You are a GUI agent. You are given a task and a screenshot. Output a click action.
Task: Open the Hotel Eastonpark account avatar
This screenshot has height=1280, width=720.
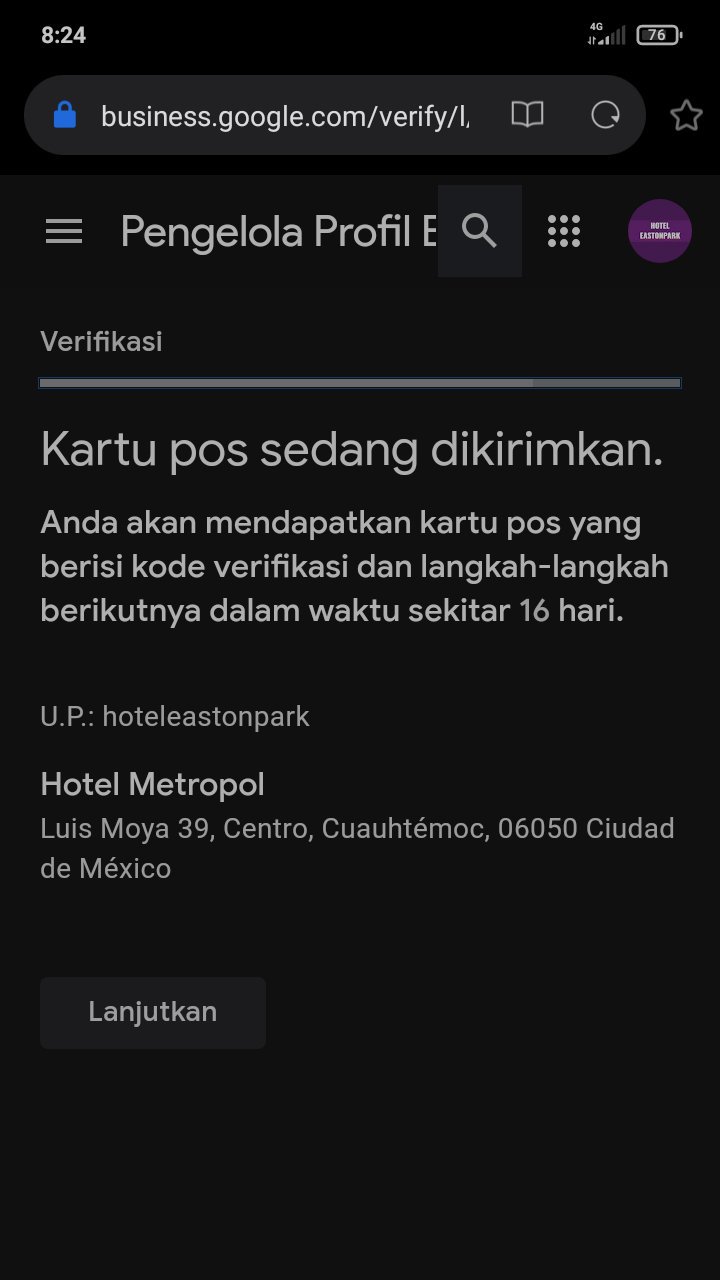pos(659,231)
